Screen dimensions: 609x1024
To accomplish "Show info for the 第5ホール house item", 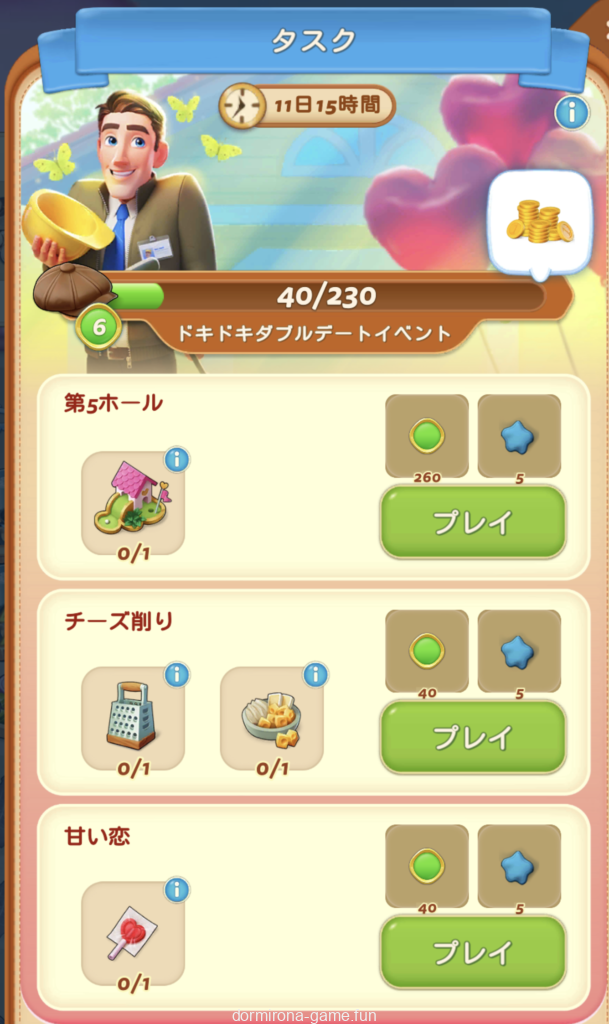I will pos(177,460).
